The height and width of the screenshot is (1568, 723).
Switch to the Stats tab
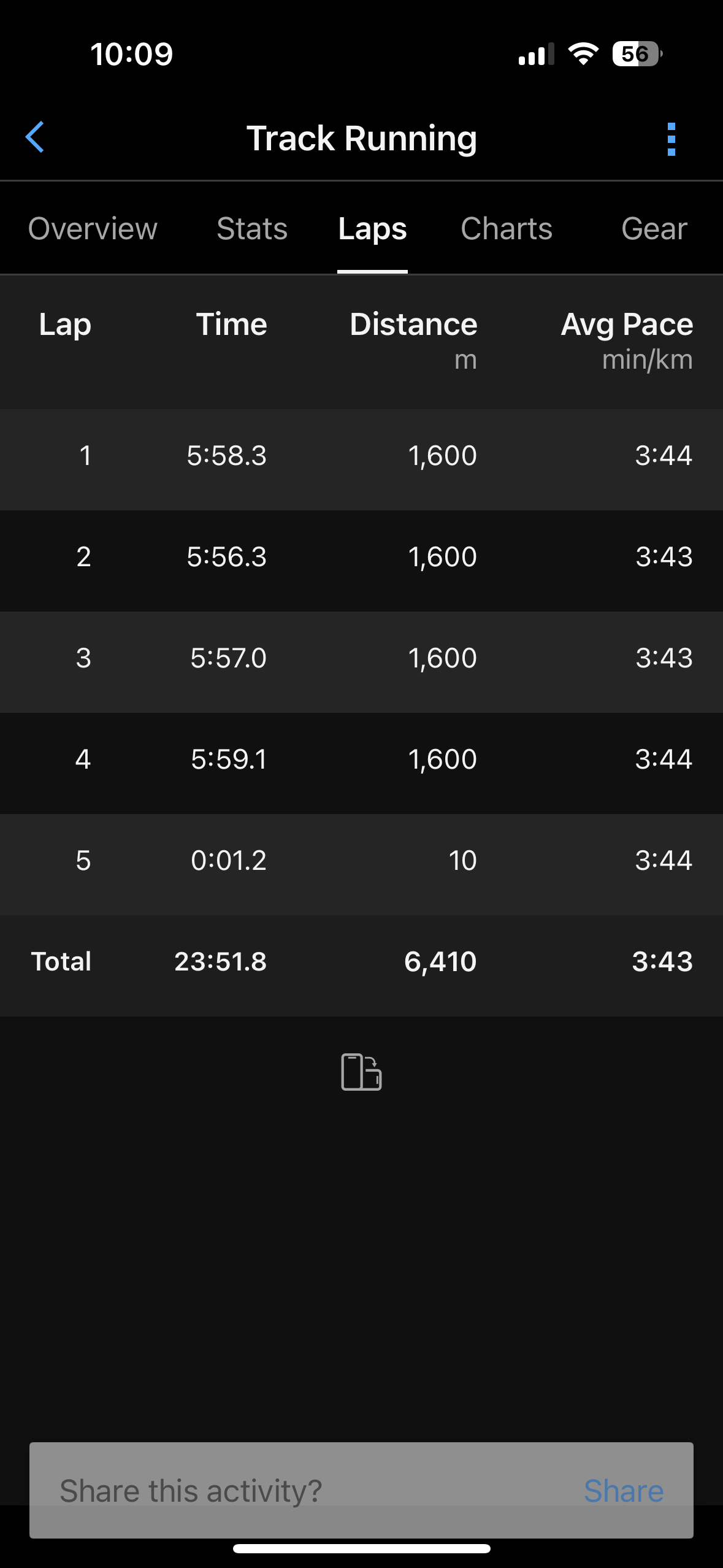click(252, 229)
